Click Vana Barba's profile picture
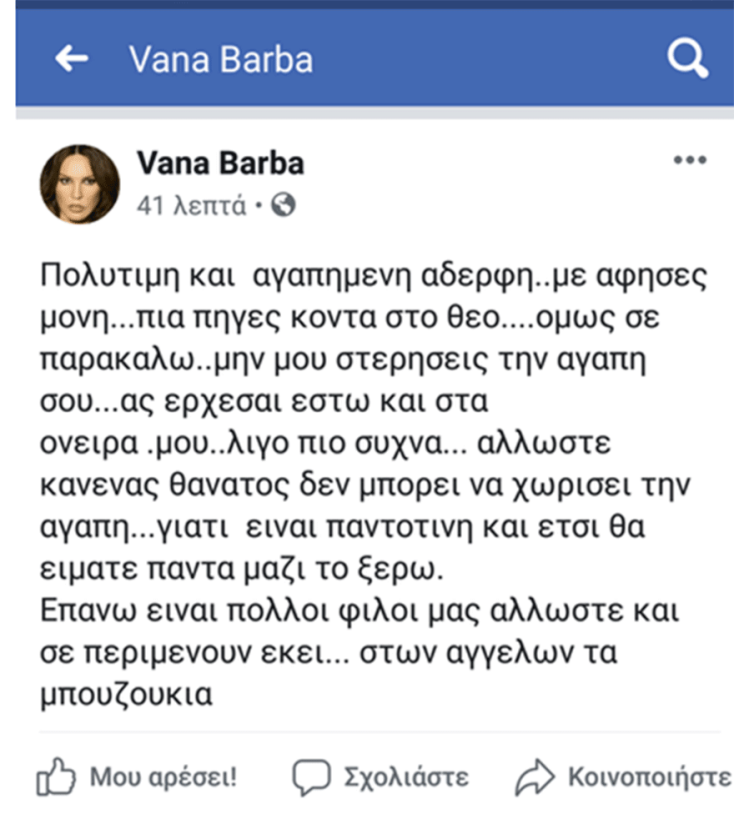 (x=79, y=182)
